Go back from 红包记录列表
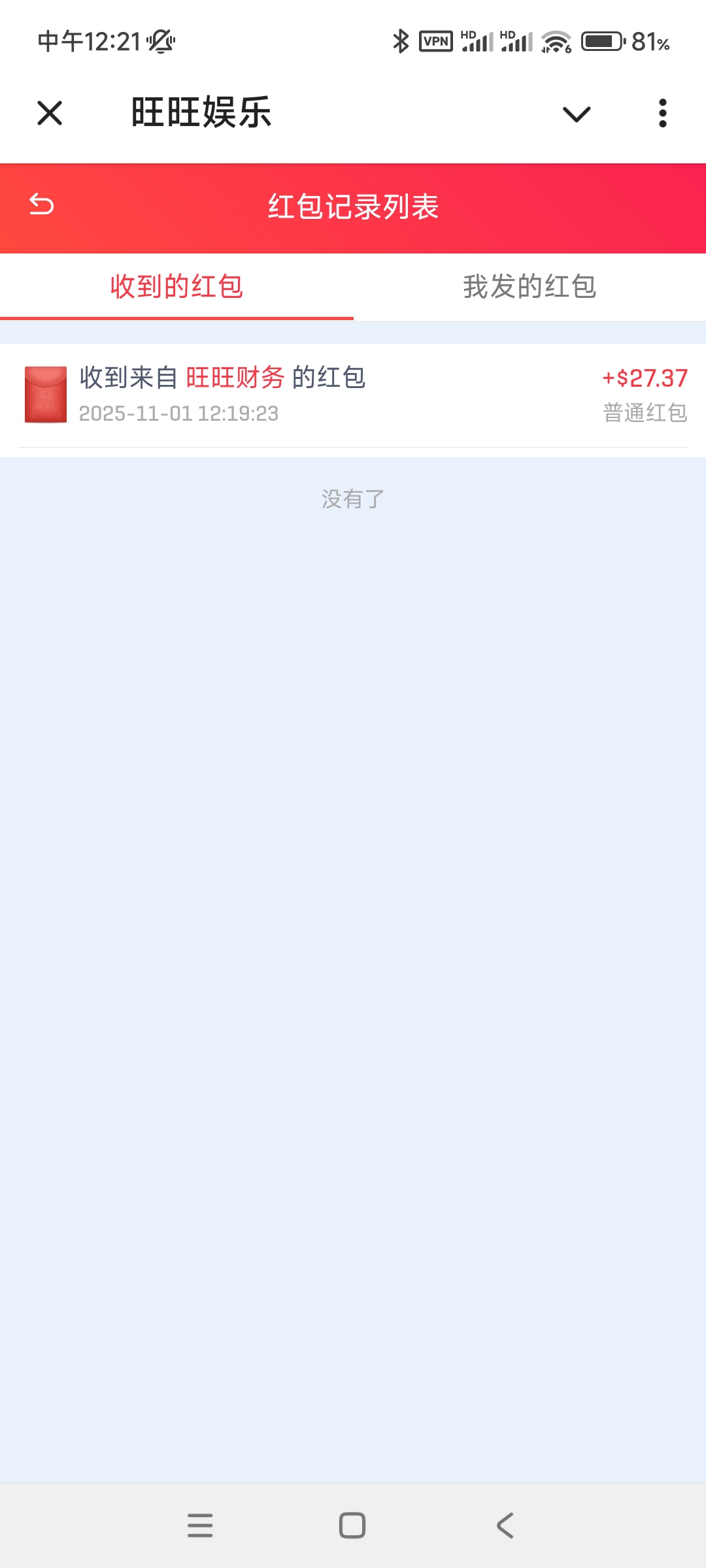Image resolution: width=706 pixels, height=1568 pixels. coord(42,205)
